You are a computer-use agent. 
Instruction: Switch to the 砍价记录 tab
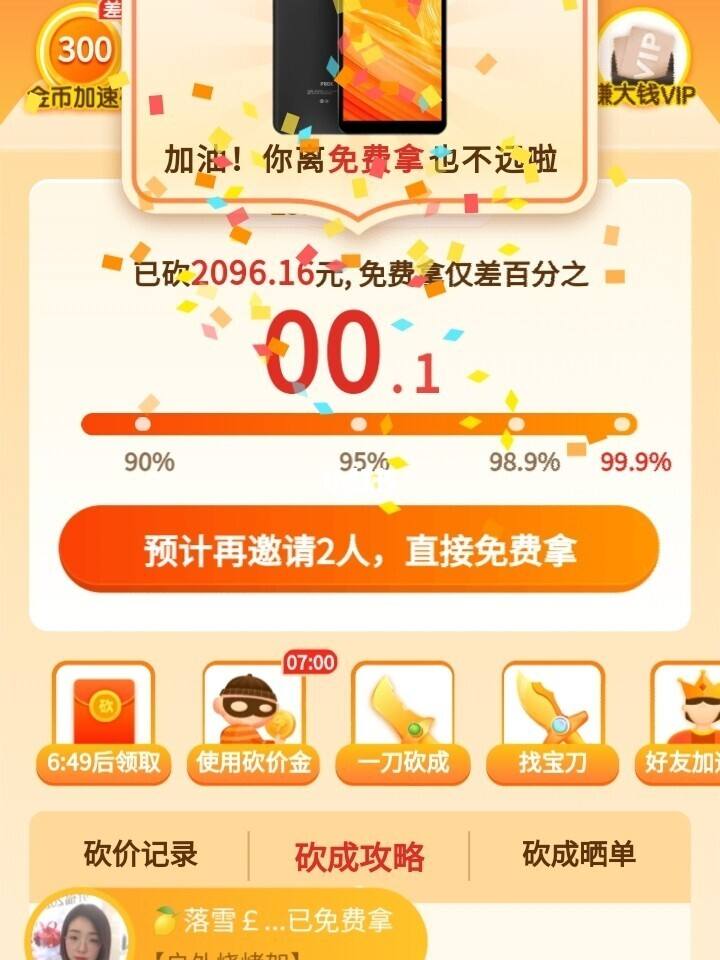140,854
